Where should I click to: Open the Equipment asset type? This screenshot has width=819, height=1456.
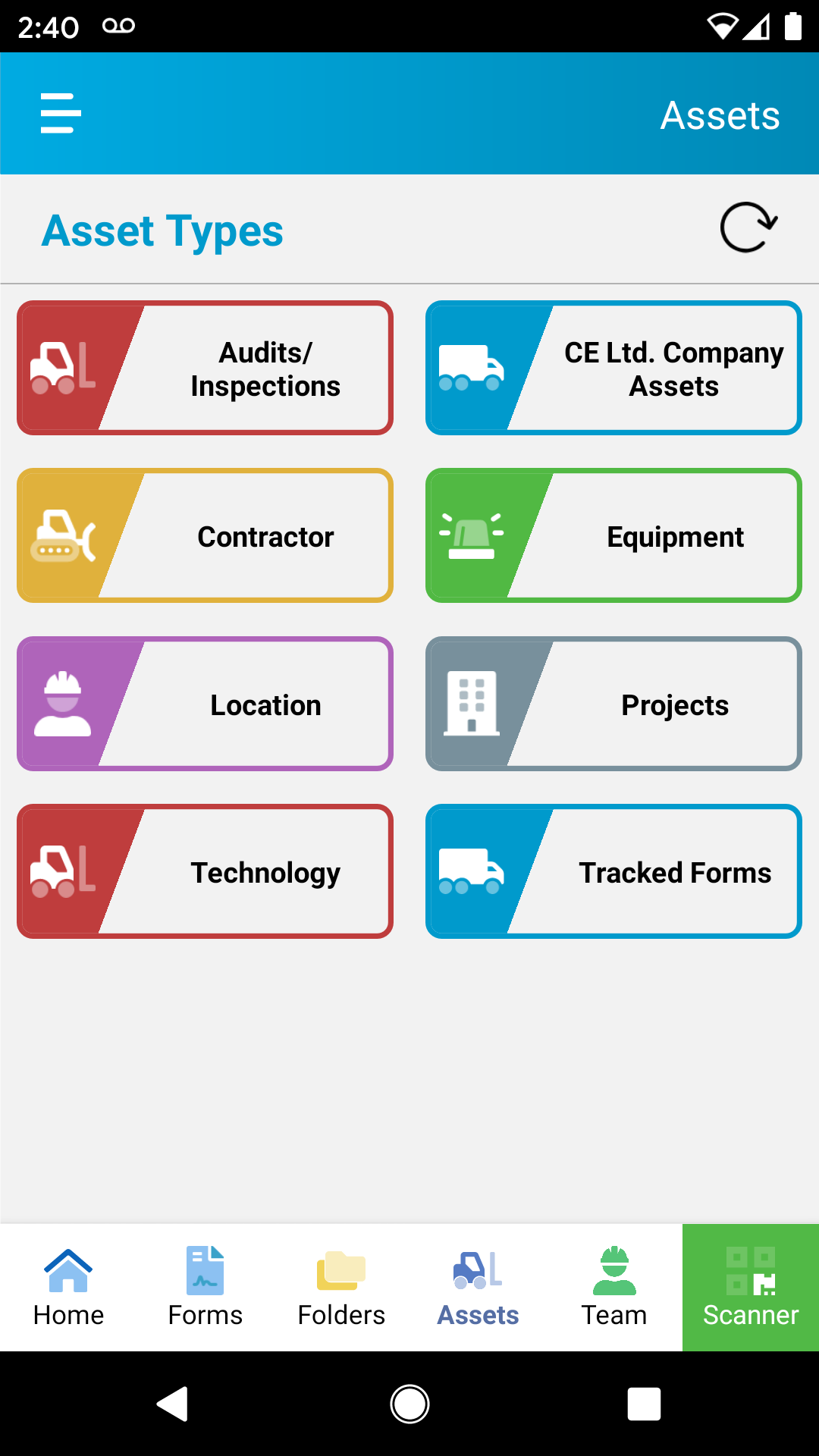613,536
